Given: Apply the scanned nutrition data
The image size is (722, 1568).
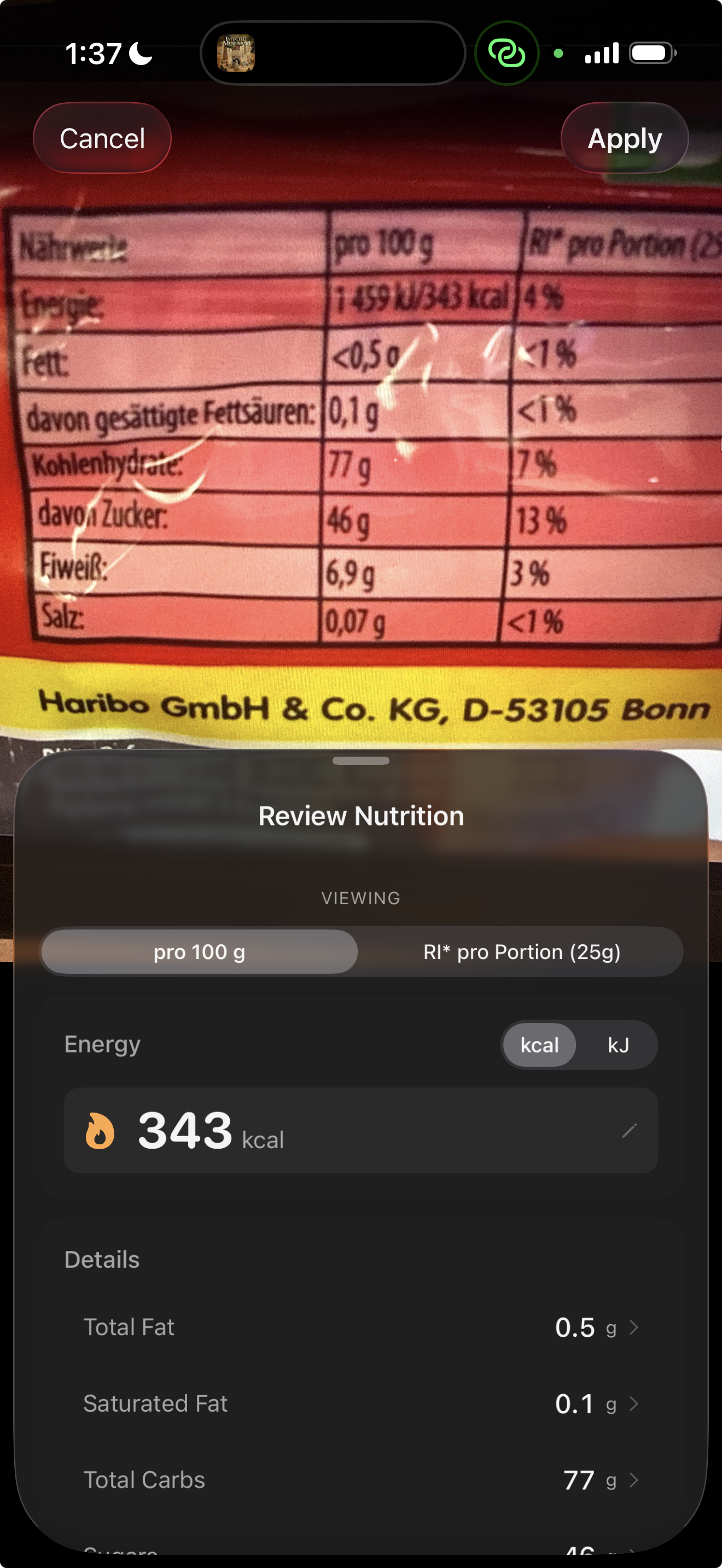Looking at the screenshot, I should [624, 138].
